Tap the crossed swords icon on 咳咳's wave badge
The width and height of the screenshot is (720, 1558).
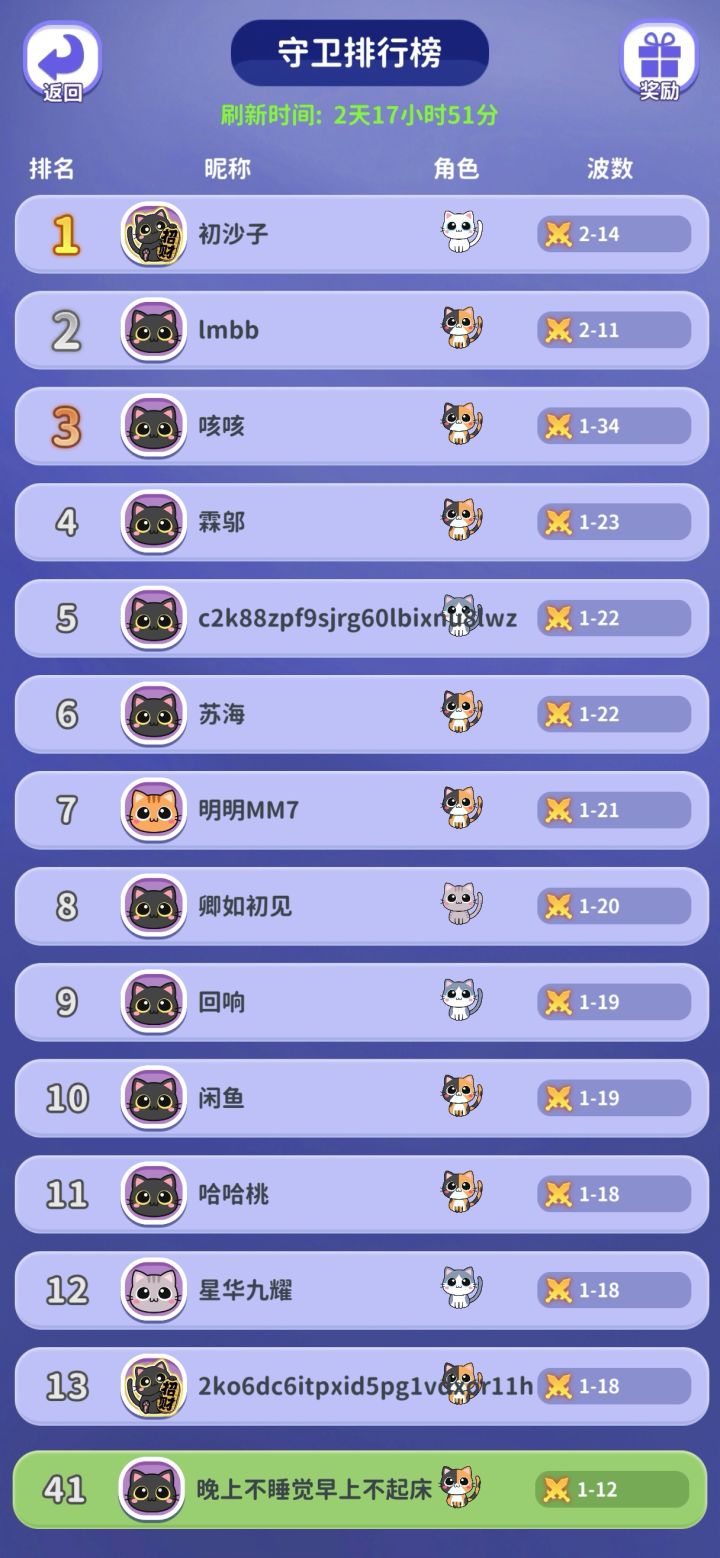pyautogui.click(x=557, y=426)
